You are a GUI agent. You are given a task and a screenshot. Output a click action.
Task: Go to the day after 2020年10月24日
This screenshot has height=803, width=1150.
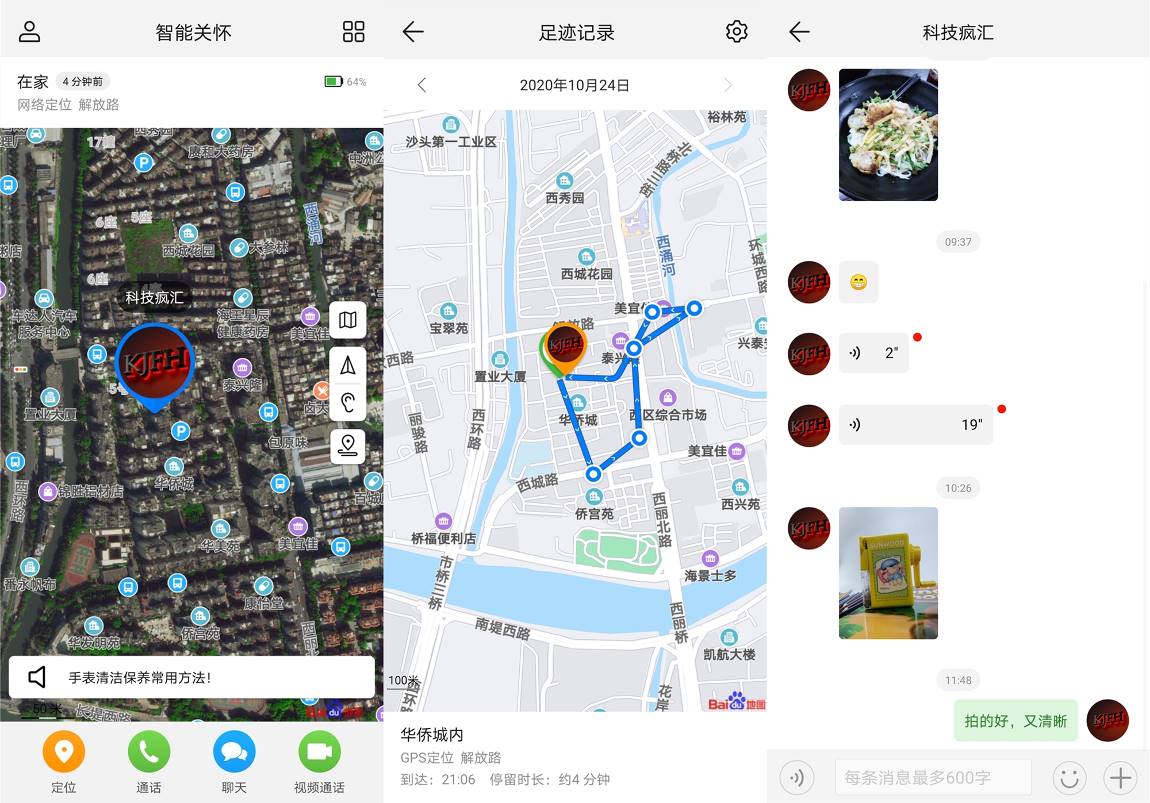(728, 86)
